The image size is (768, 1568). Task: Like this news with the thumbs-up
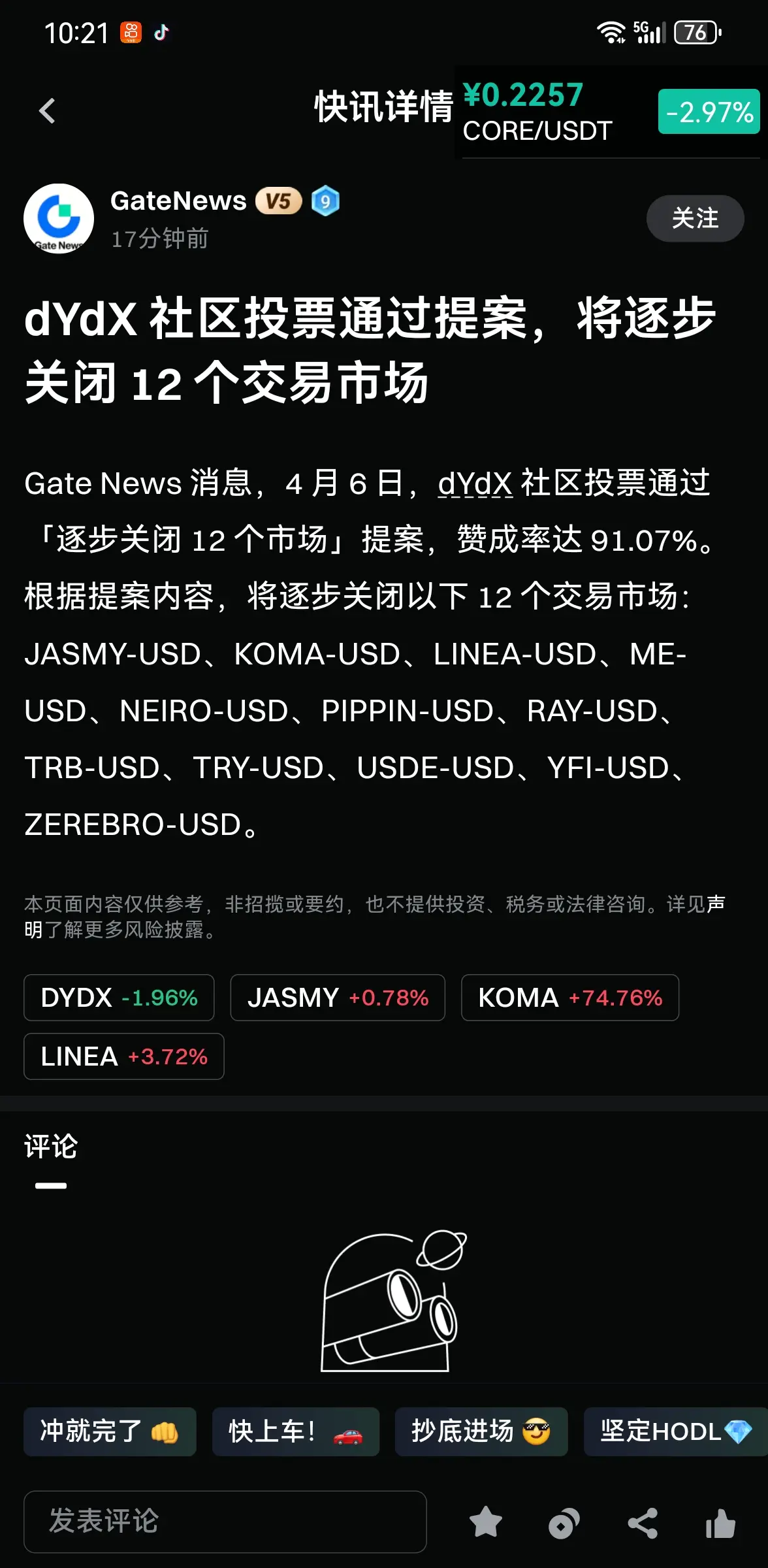tap(721, 1524)
